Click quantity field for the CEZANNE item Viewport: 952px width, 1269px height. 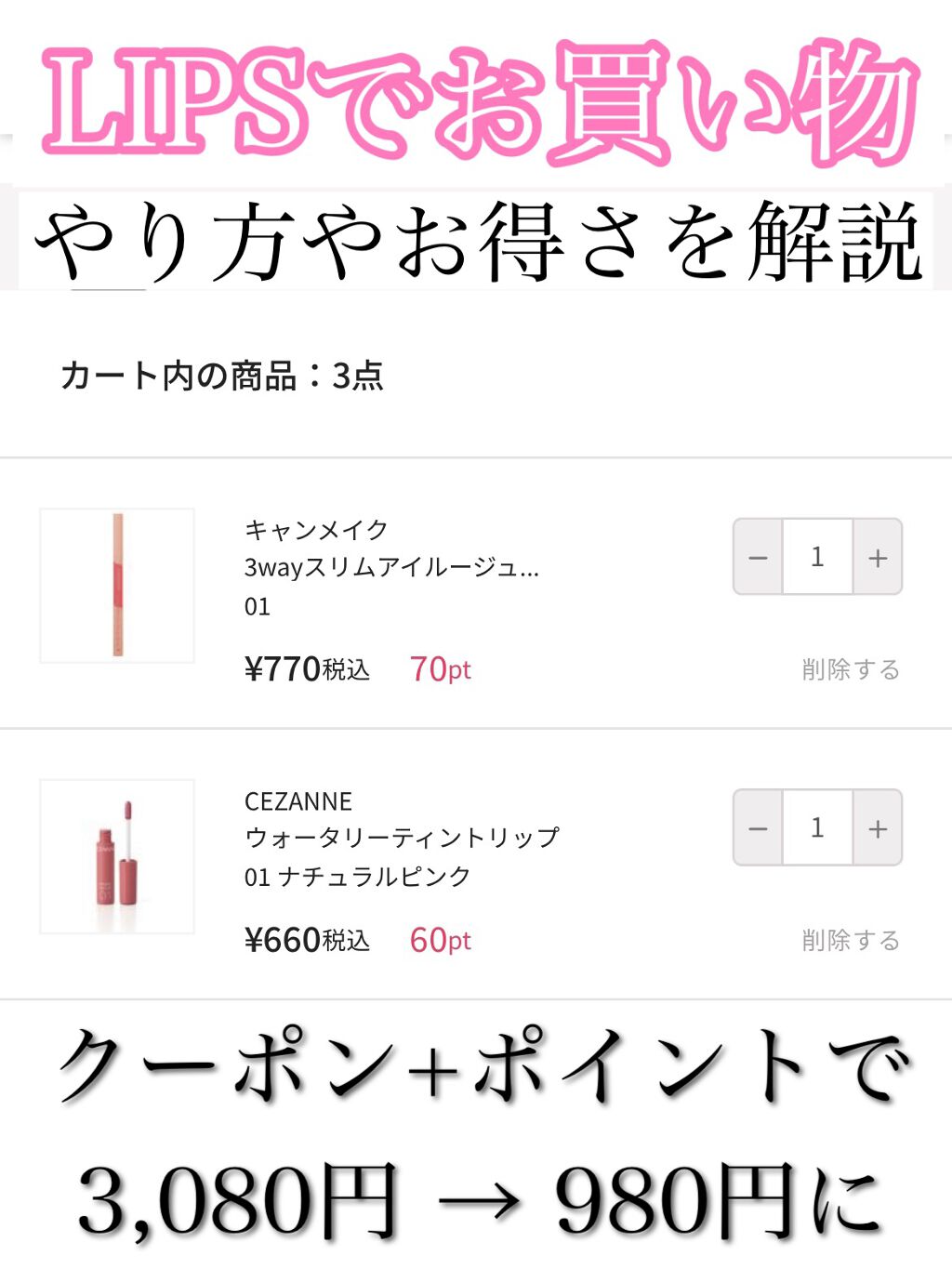(817, 827)
